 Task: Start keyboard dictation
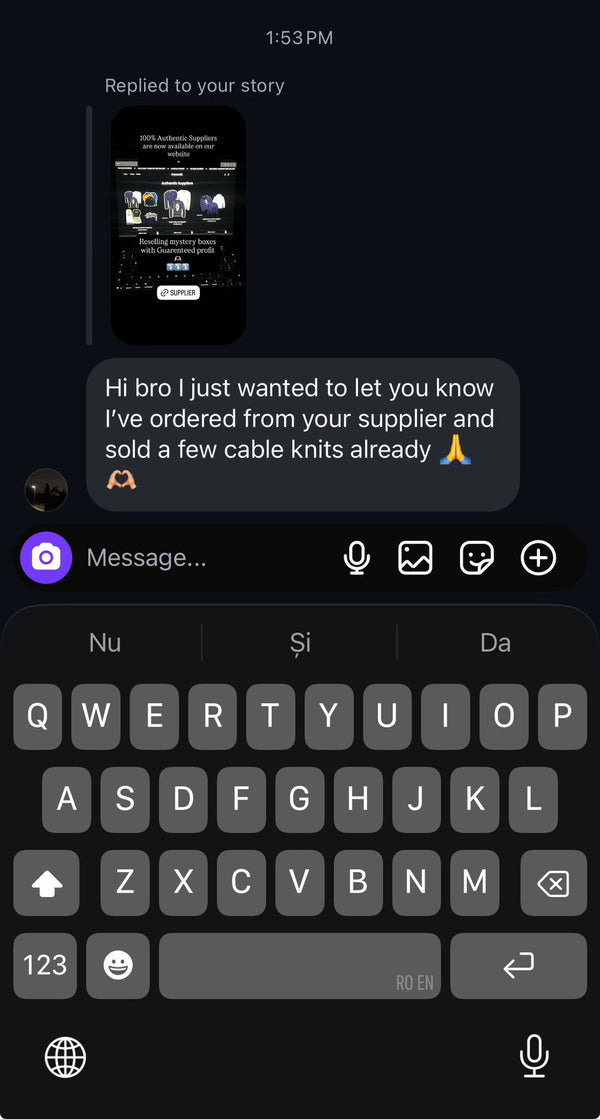534,1056
